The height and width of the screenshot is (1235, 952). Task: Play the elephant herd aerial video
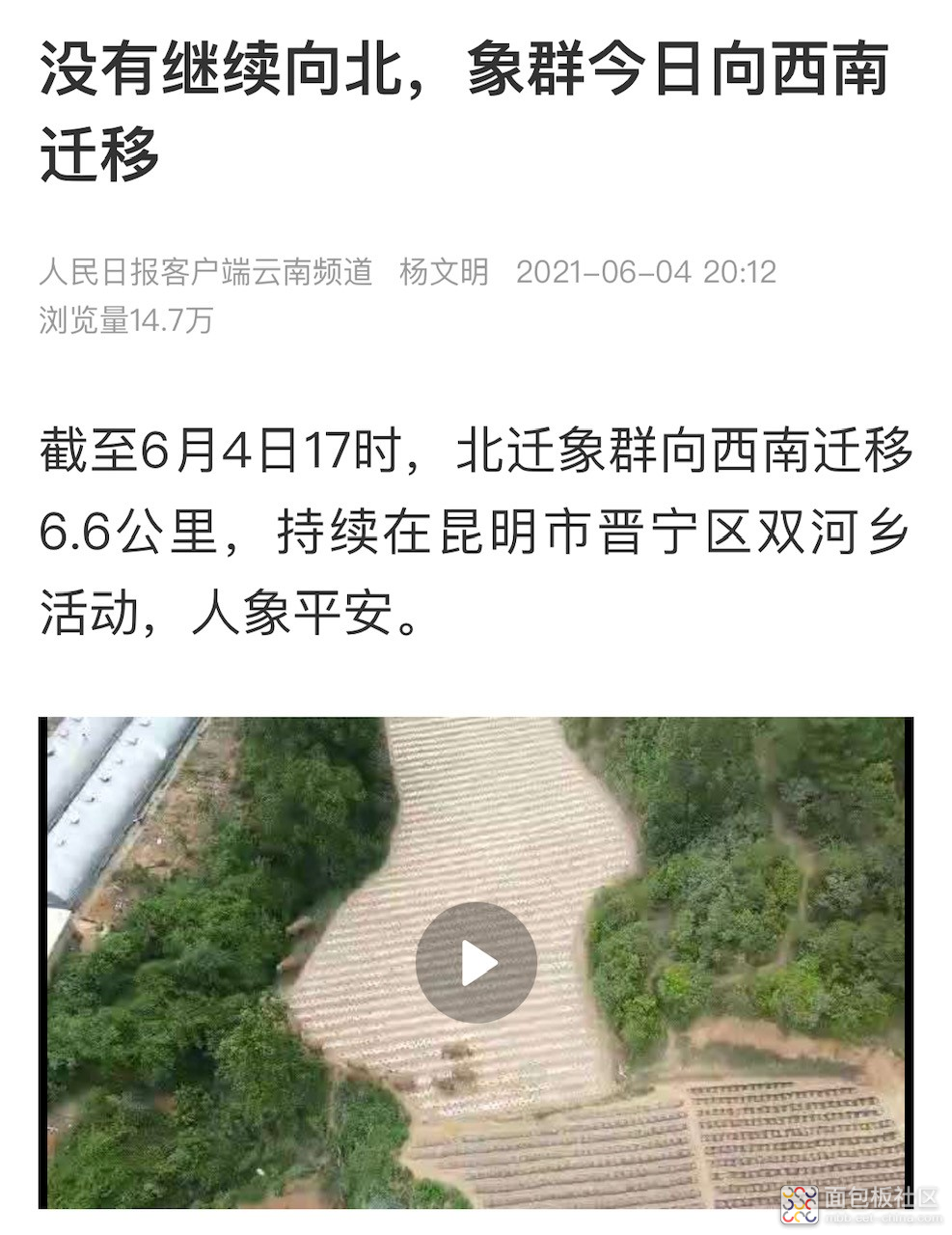[476, 962]
